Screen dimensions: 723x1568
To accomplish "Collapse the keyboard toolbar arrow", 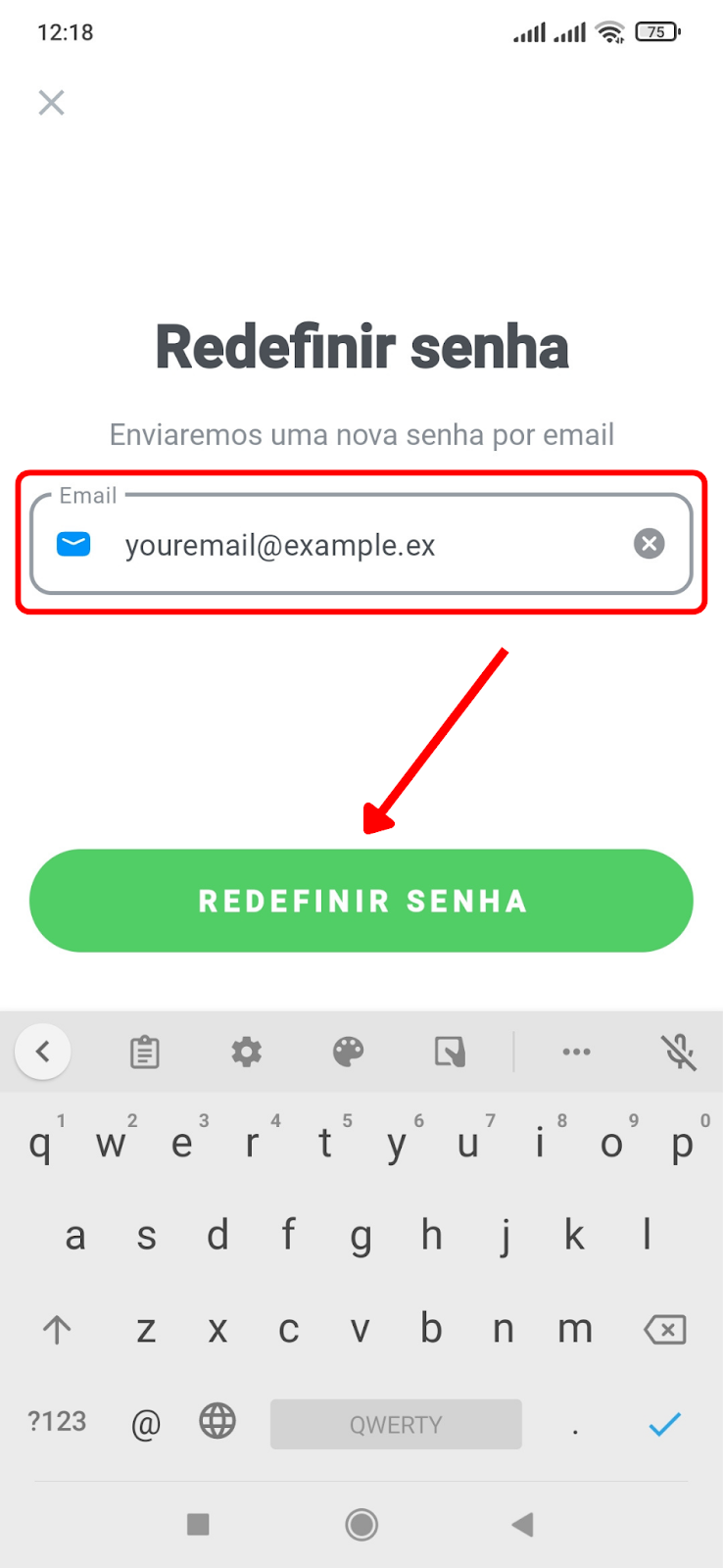I will (43, 1052).
